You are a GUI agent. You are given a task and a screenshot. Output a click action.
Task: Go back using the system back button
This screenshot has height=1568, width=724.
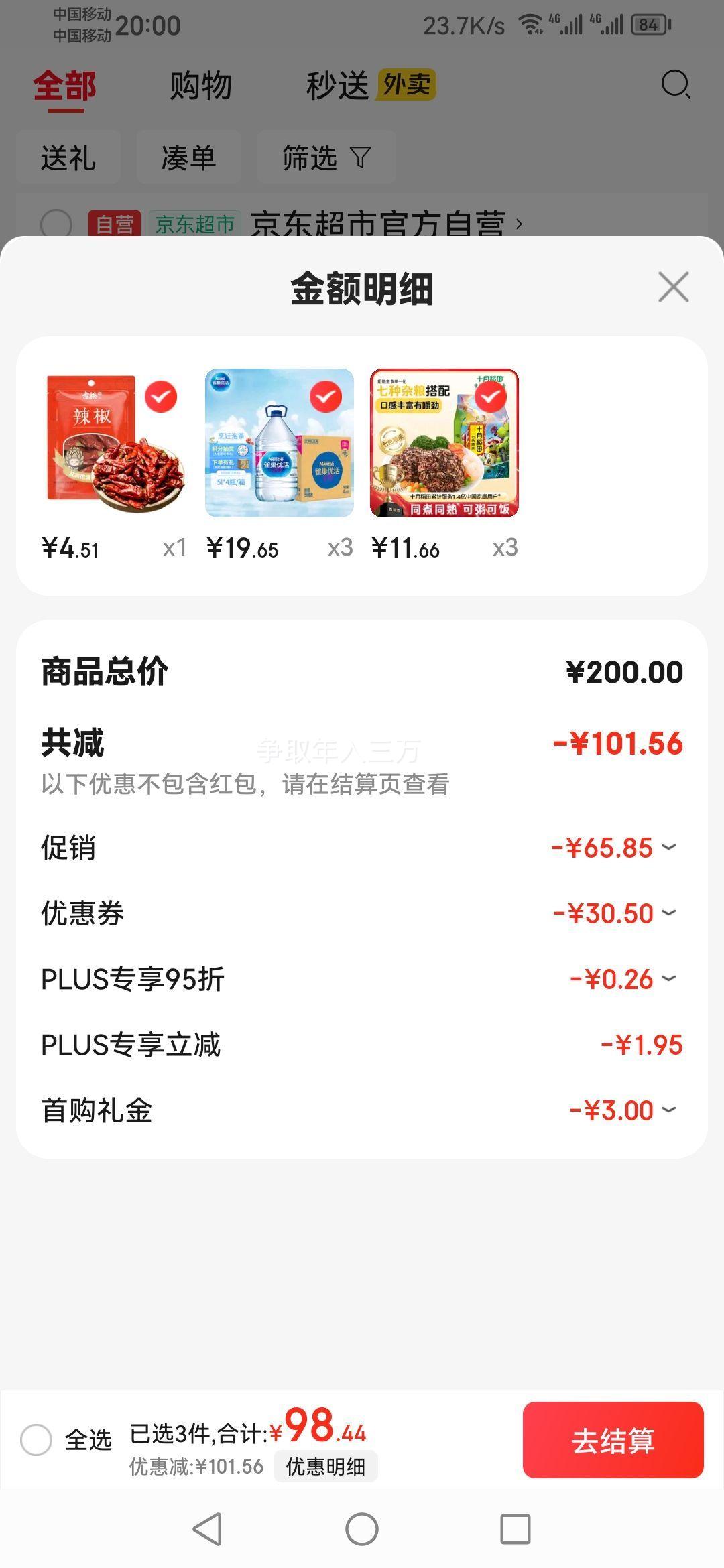[207, 1529]
